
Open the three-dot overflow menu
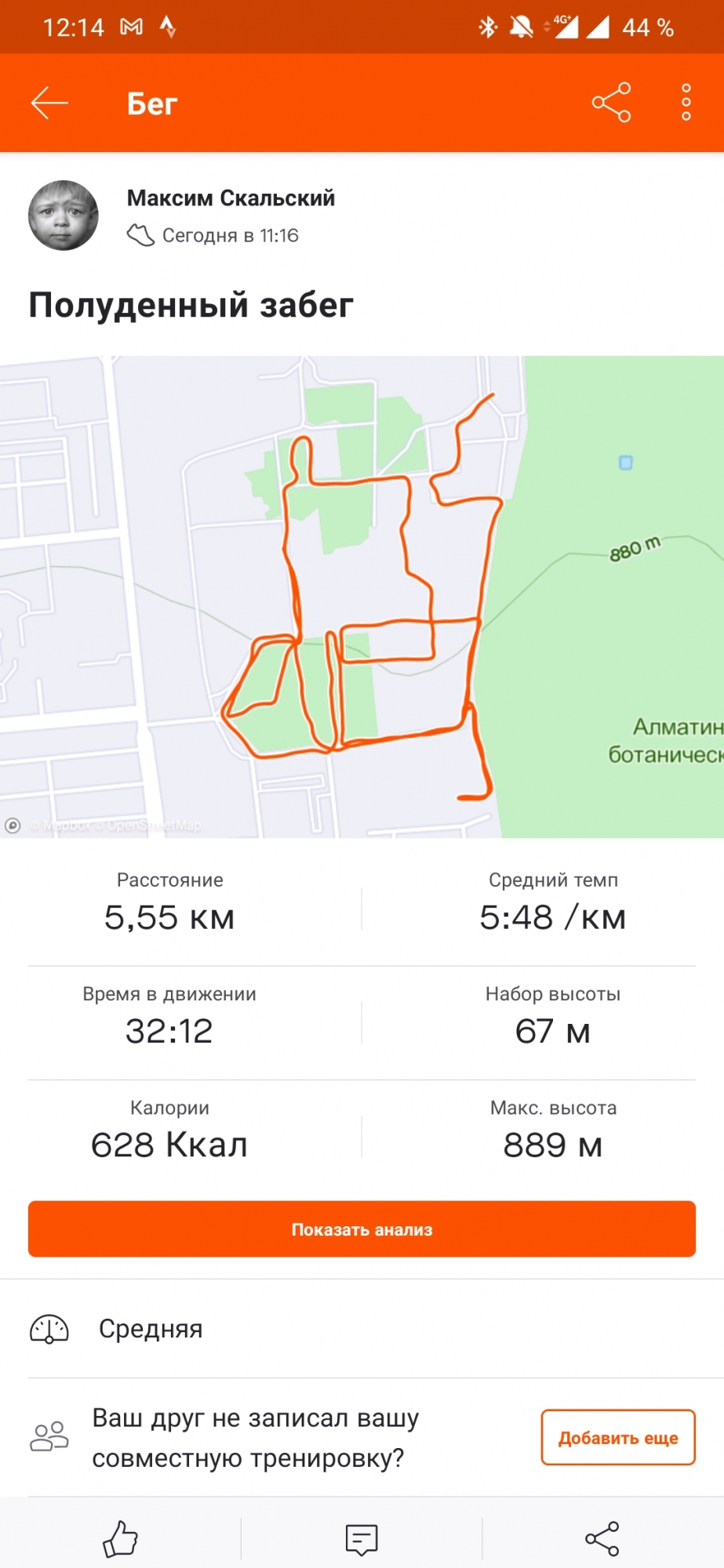pos(686,103)
